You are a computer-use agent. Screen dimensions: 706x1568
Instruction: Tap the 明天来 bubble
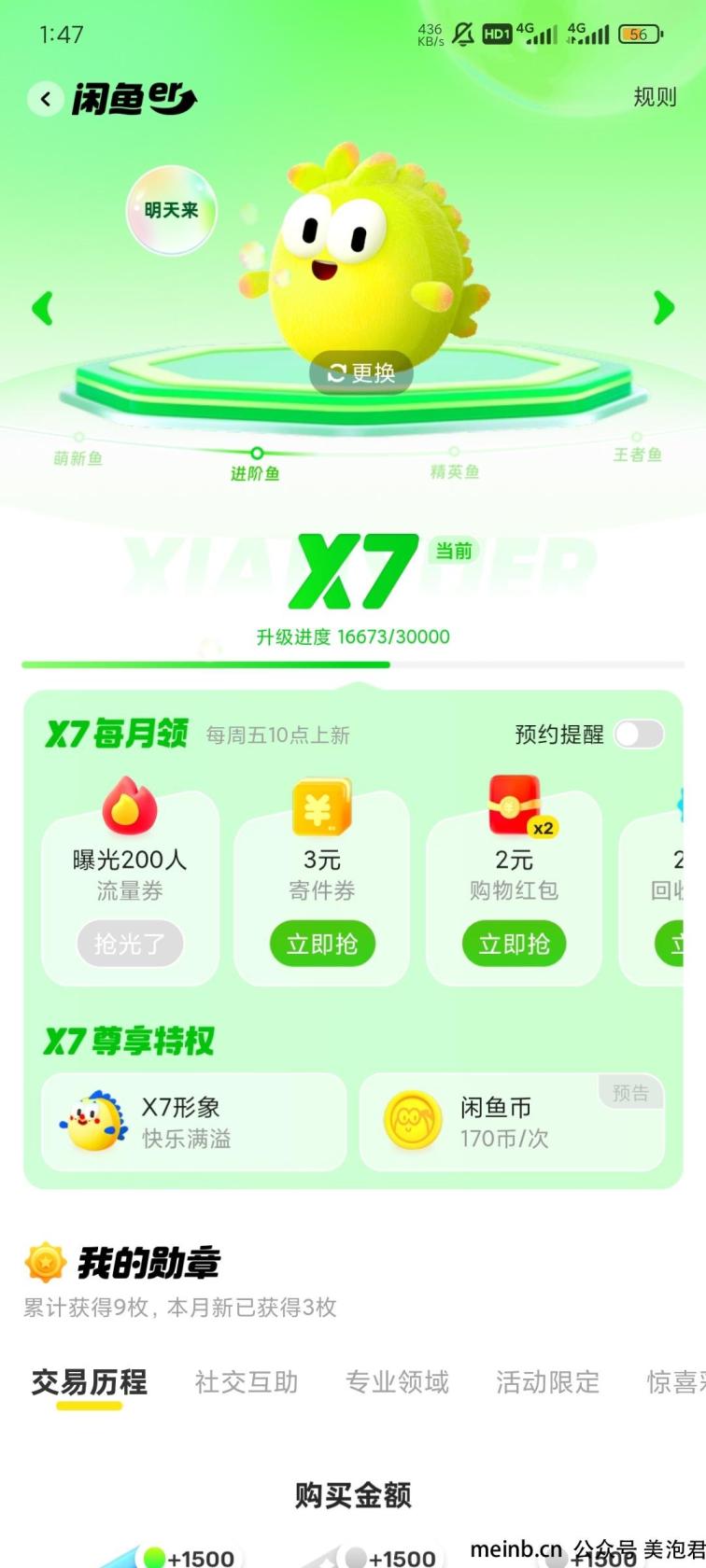[171, 211]
